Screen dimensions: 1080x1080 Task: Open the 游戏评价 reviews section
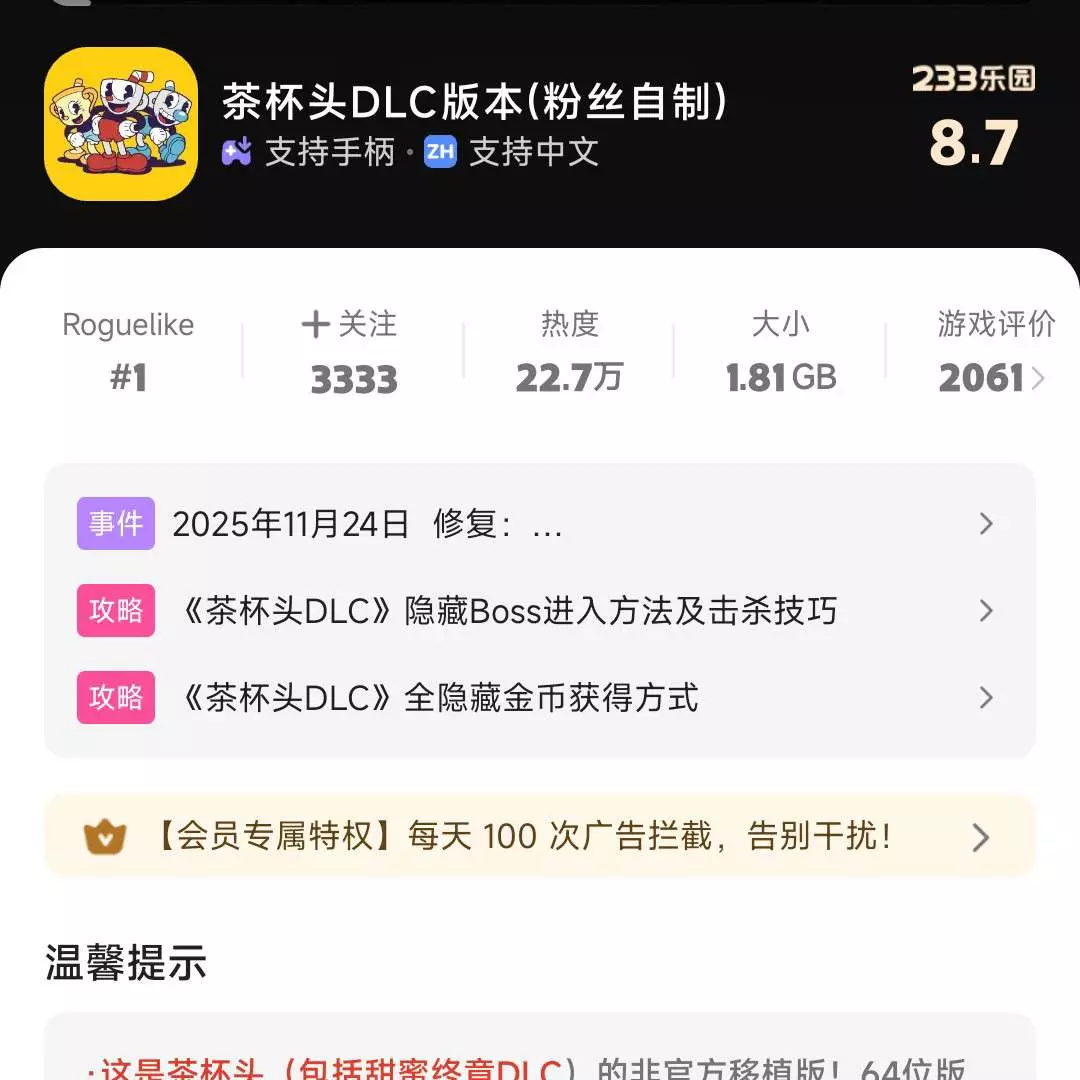click(995, 352)
